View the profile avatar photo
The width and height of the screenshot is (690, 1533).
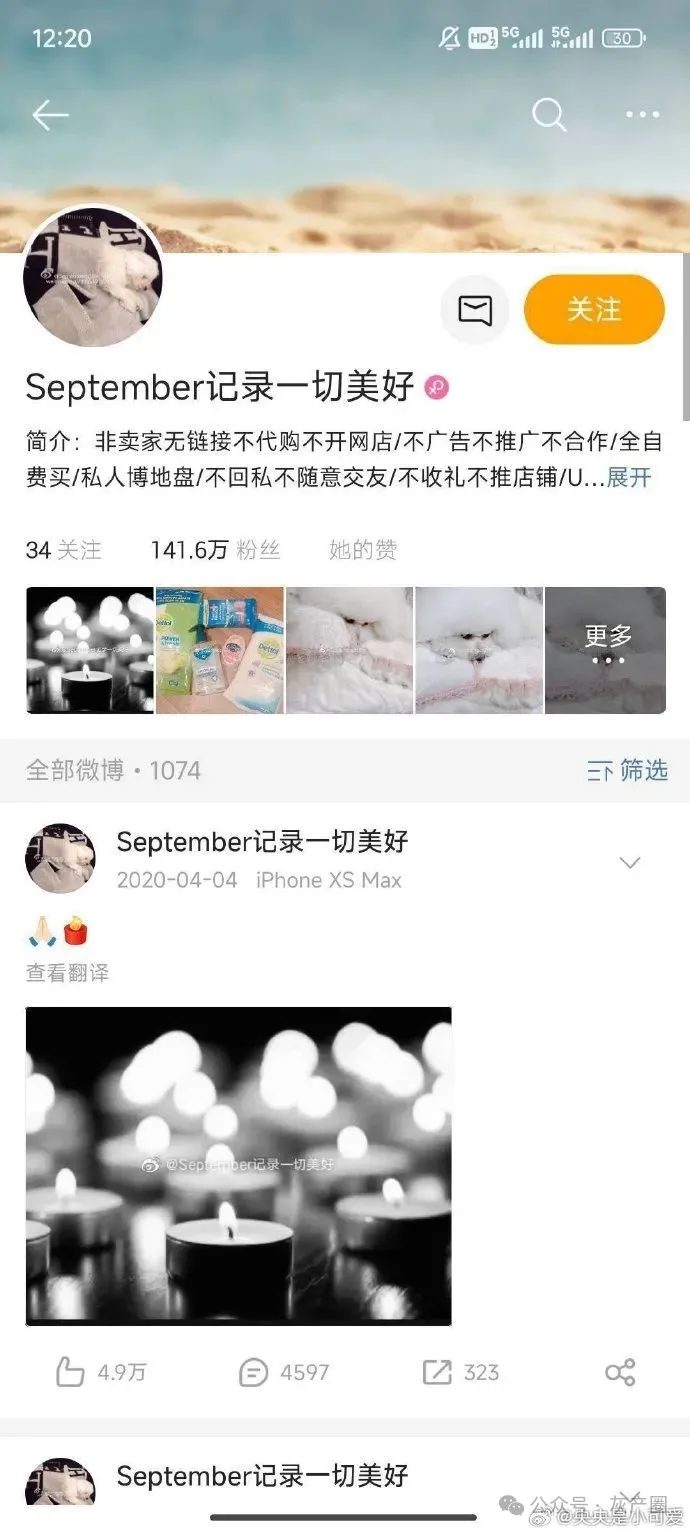click(x=93, y=278)
